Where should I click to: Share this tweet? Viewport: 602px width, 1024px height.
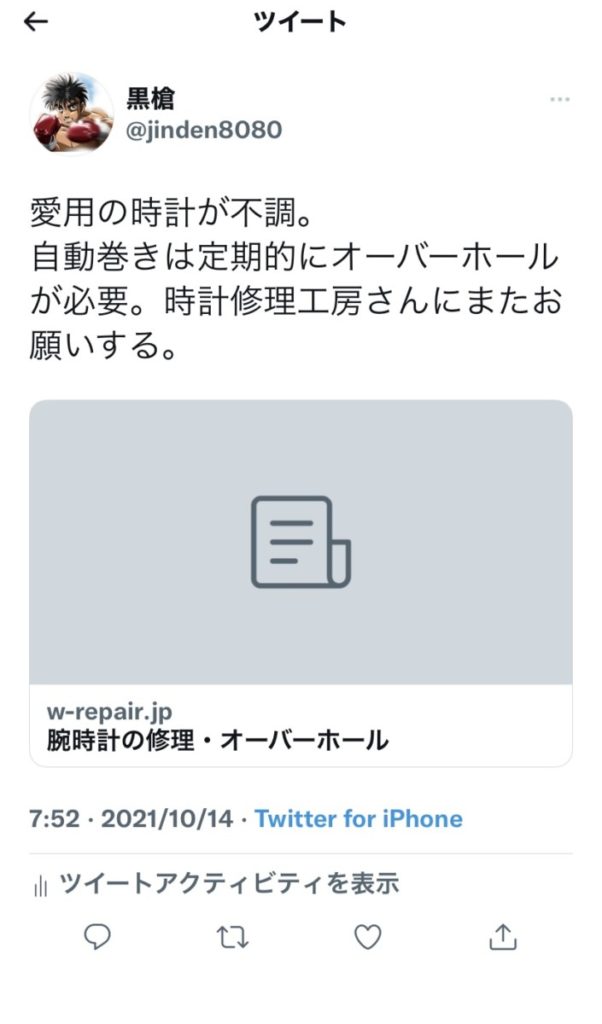pos(502,936)
